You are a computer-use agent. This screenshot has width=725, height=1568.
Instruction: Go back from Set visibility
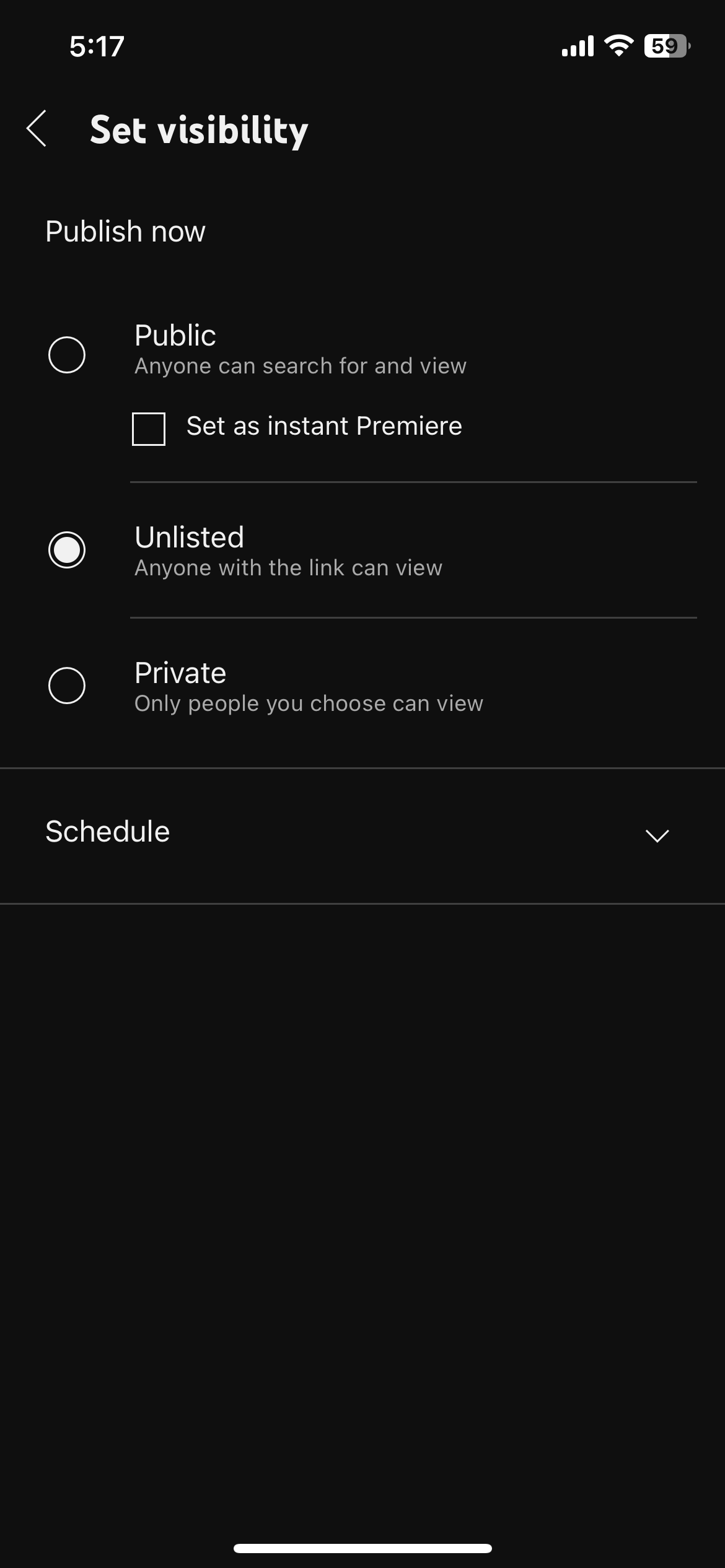37,129
